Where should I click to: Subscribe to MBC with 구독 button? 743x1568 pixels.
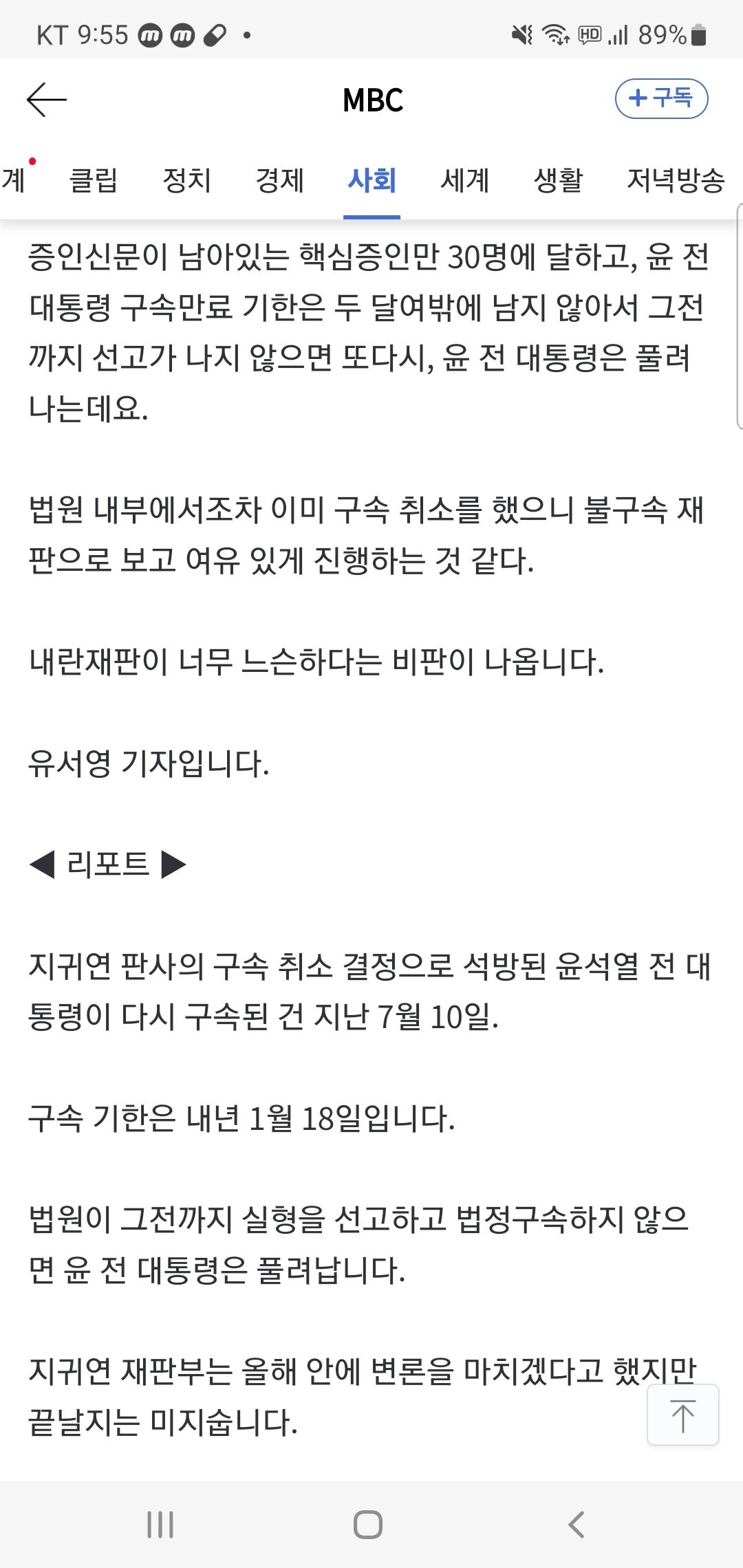[x=660, y=98]
